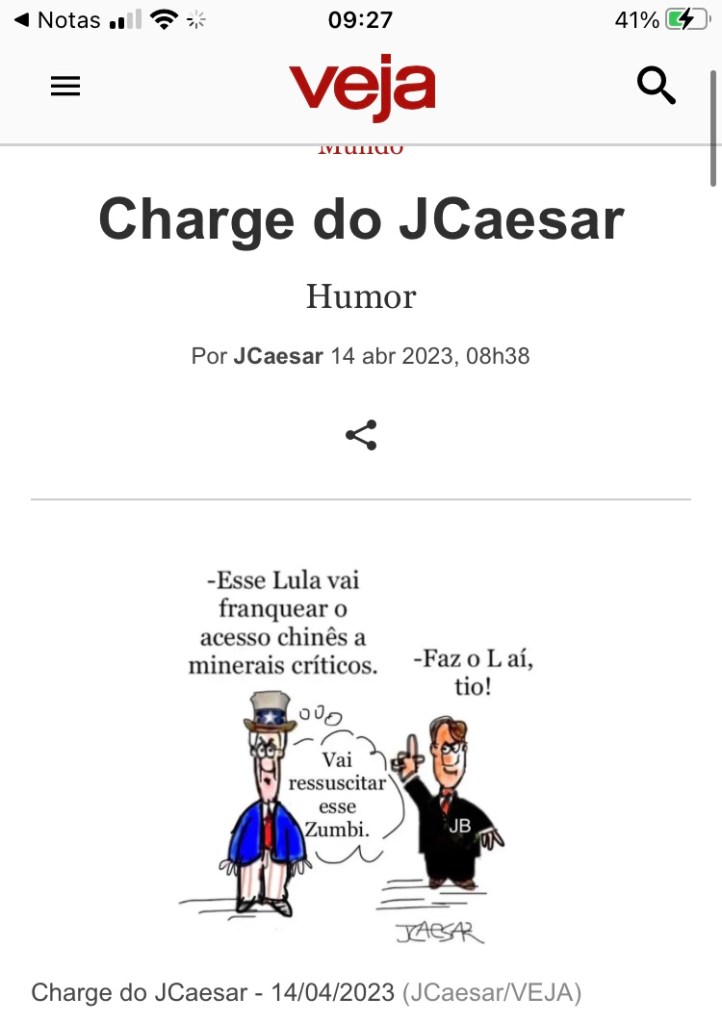Return to the Notas app
The height and width of the screenshot is (1023, 722).
tap(57, 20)
